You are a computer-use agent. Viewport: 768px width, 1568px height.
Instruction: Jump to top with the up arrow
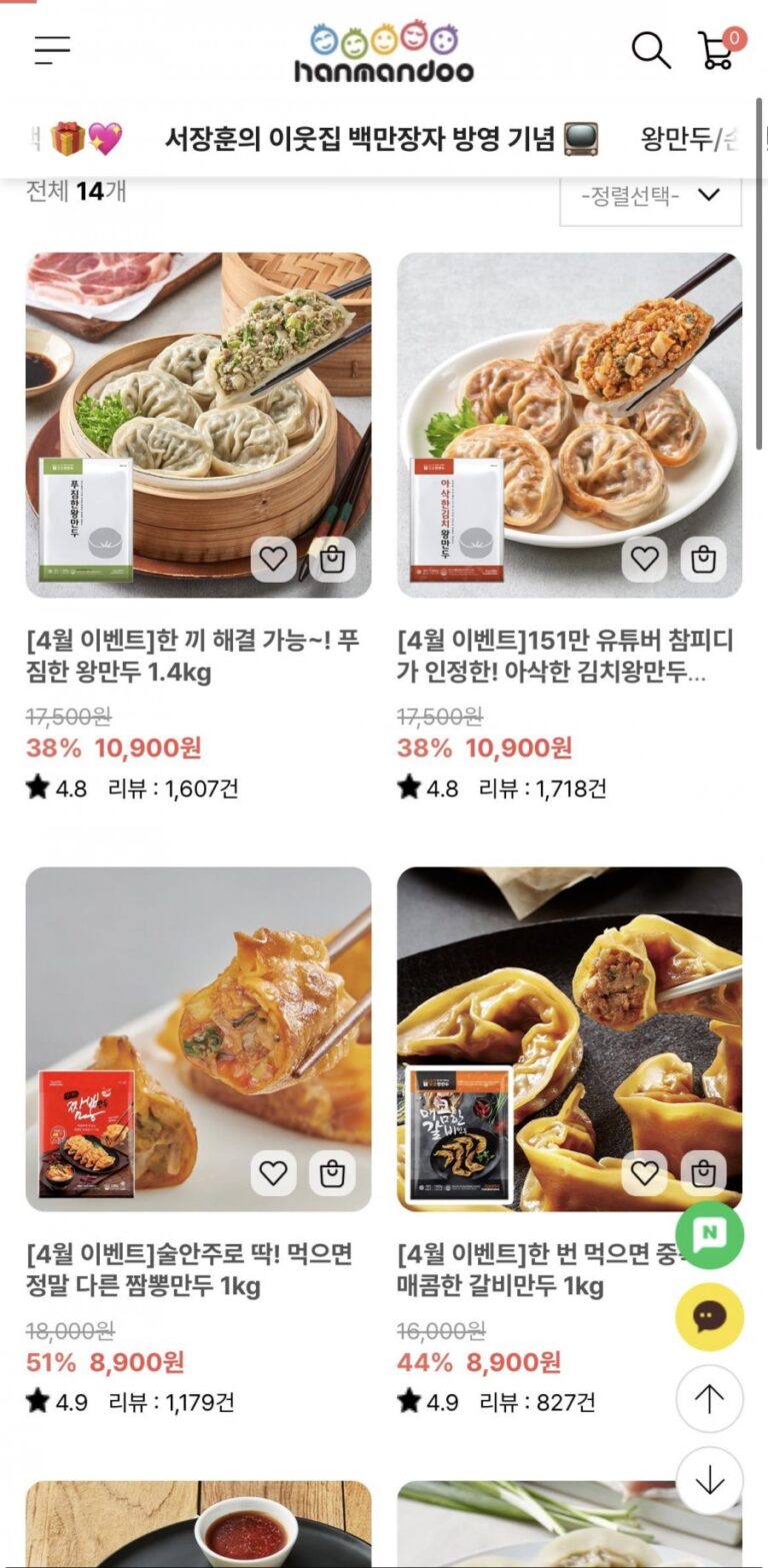[x=709, y=1399]
